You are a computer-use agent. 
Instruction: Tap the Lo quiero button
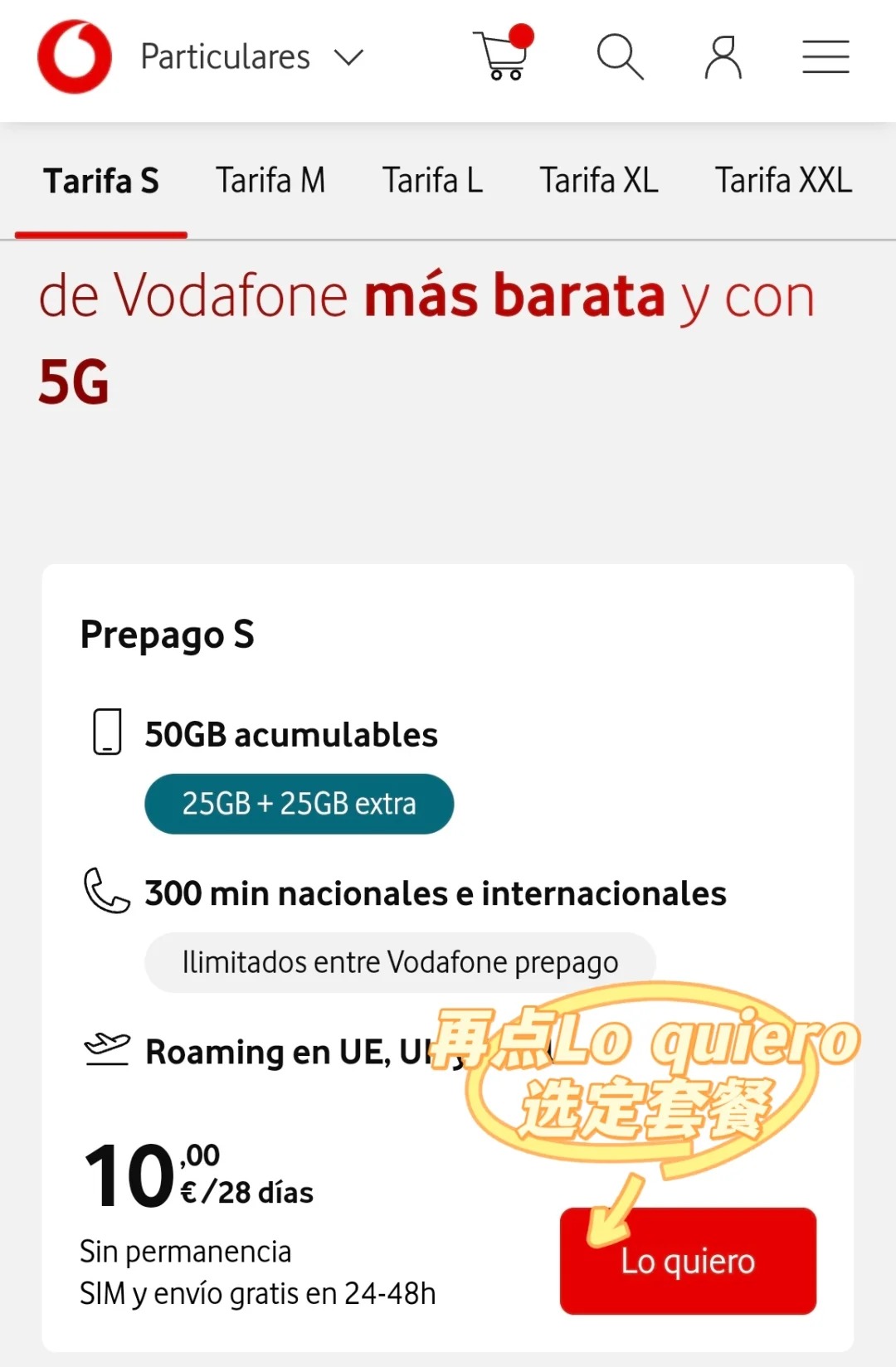688,1261
